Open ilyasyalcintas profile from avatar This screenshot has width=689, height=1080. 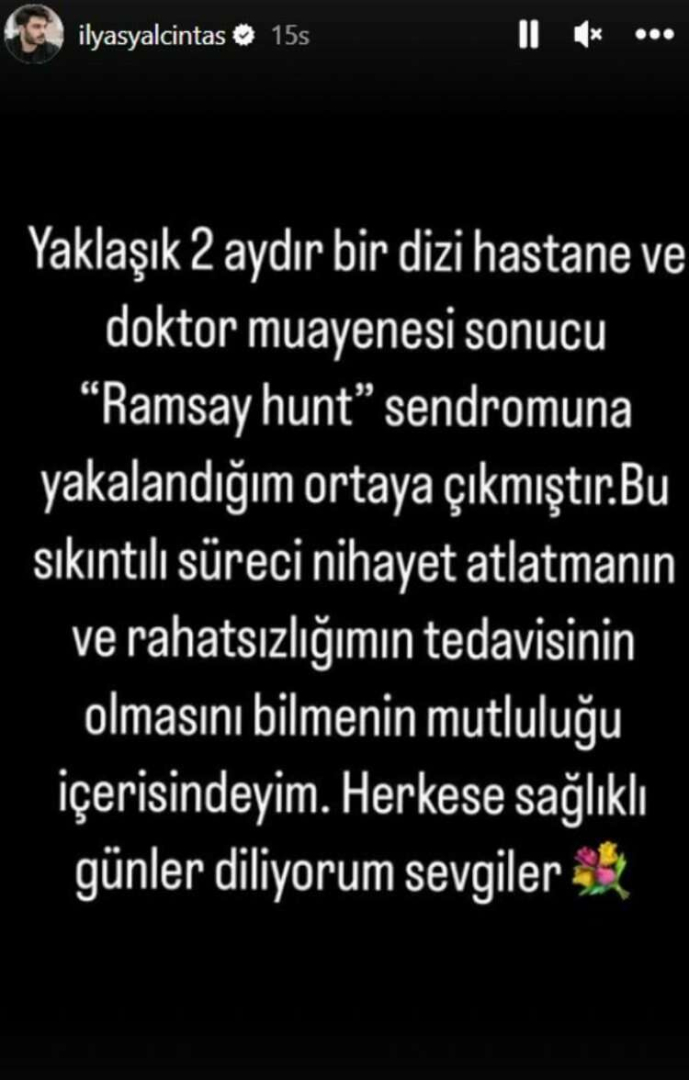[31, 36]
